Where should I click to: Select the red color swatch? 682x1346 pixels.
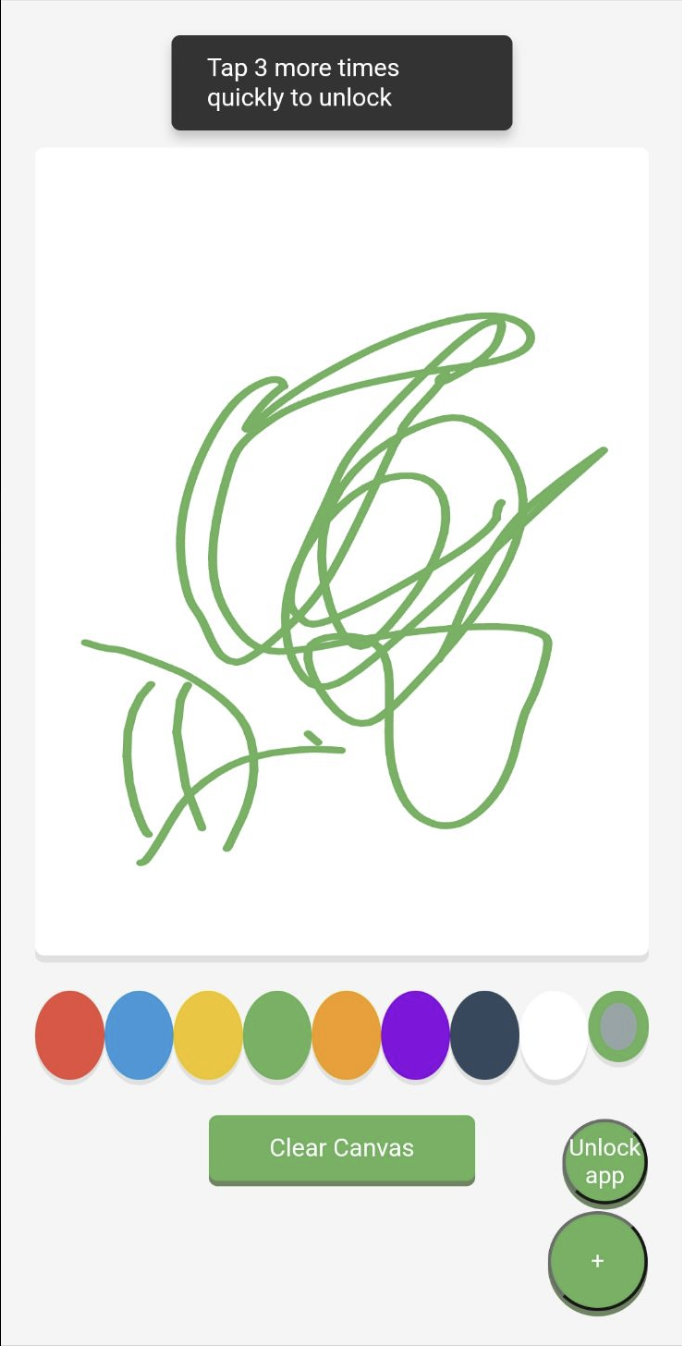[x=69, y=1035]
